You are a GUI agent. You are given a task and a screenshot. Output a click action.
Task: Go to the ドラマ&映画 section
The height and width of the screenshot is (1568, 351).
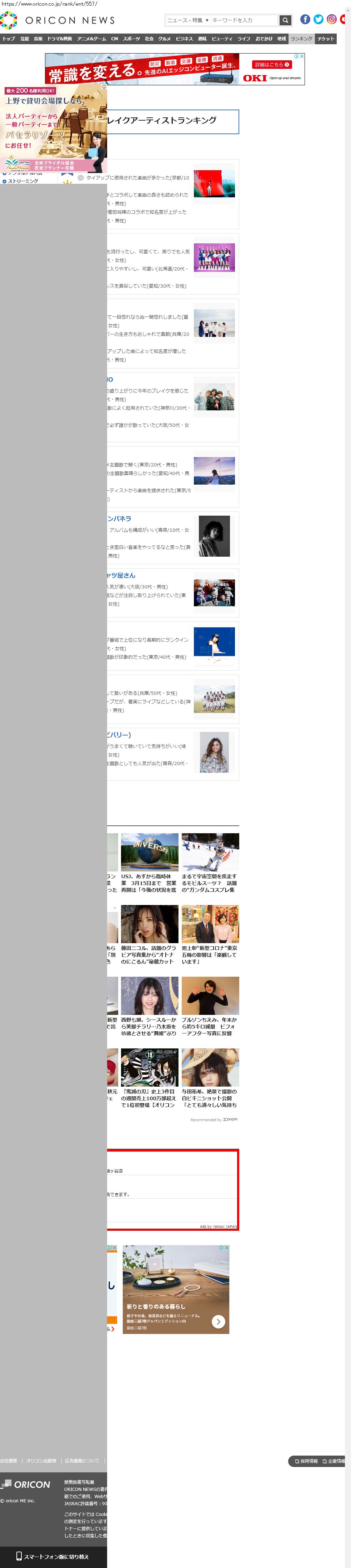tap(59, 39)
